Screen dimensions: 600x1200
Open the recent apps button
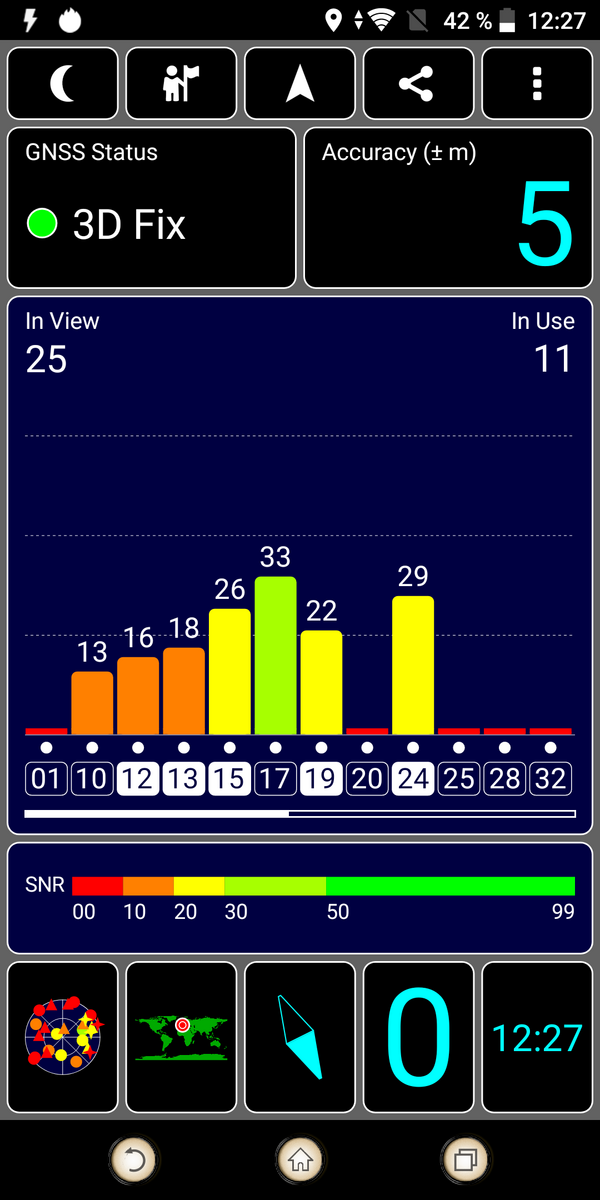pos(466,1160)
